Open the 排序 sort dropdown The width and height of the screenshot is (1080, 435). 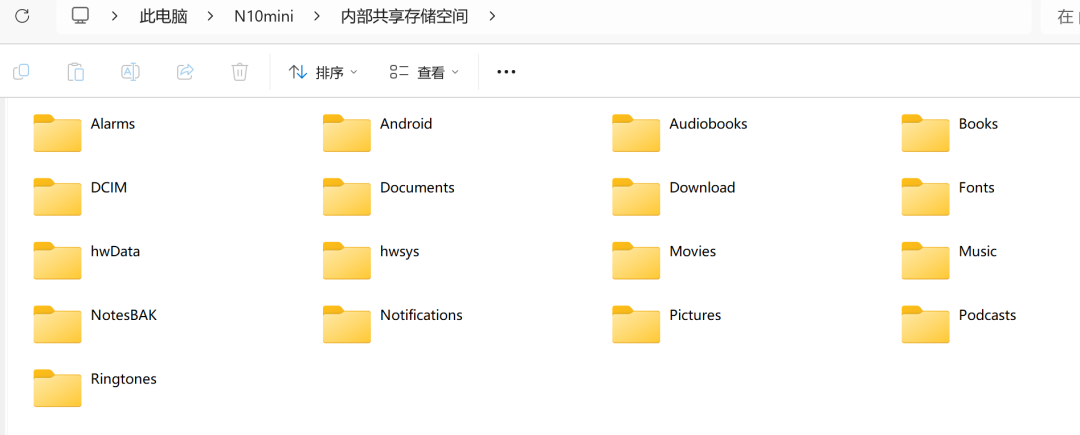tap(323, 72)
